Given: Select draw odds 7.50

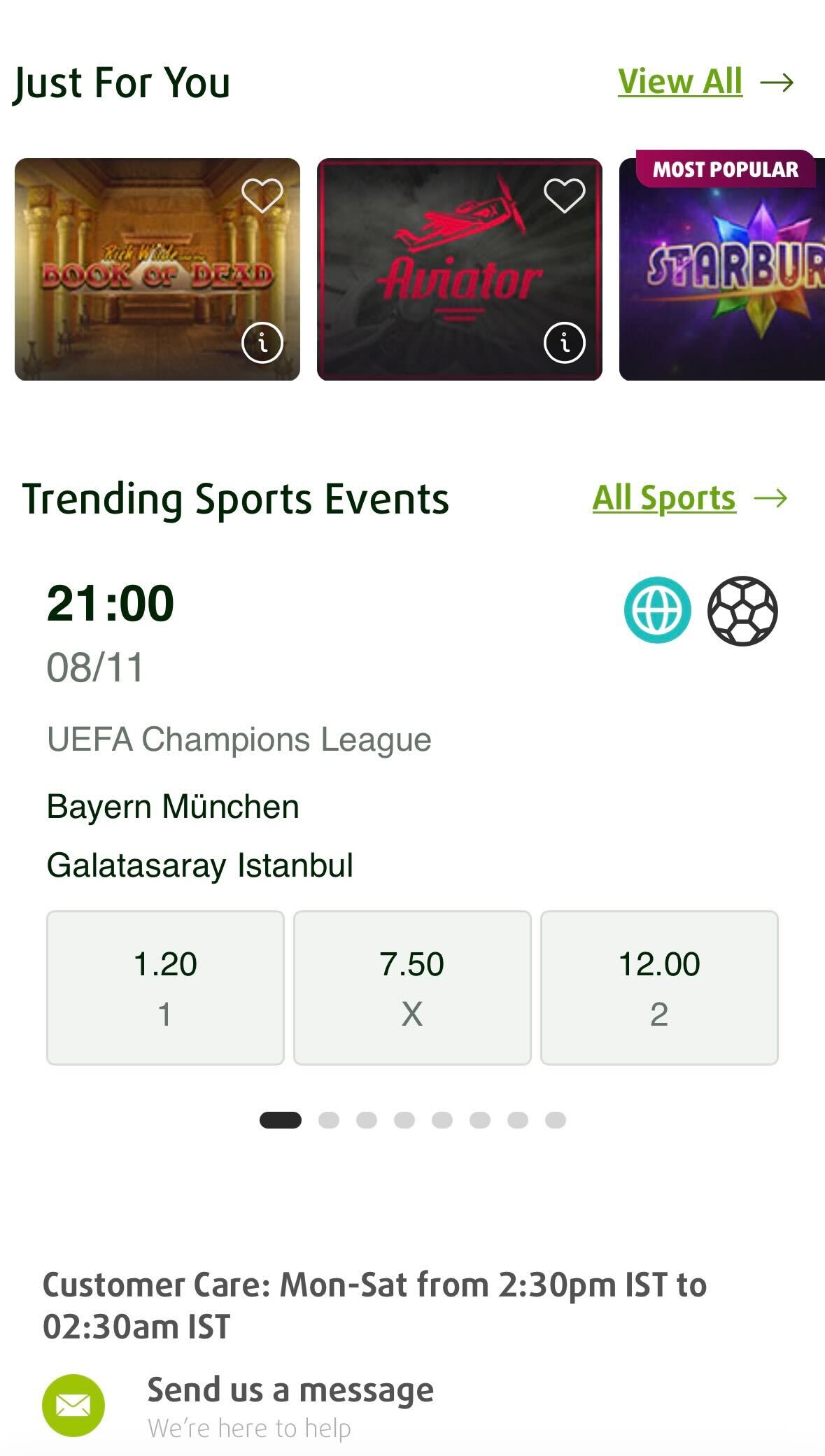Looking at the screenshot, I should click(412, 987).
